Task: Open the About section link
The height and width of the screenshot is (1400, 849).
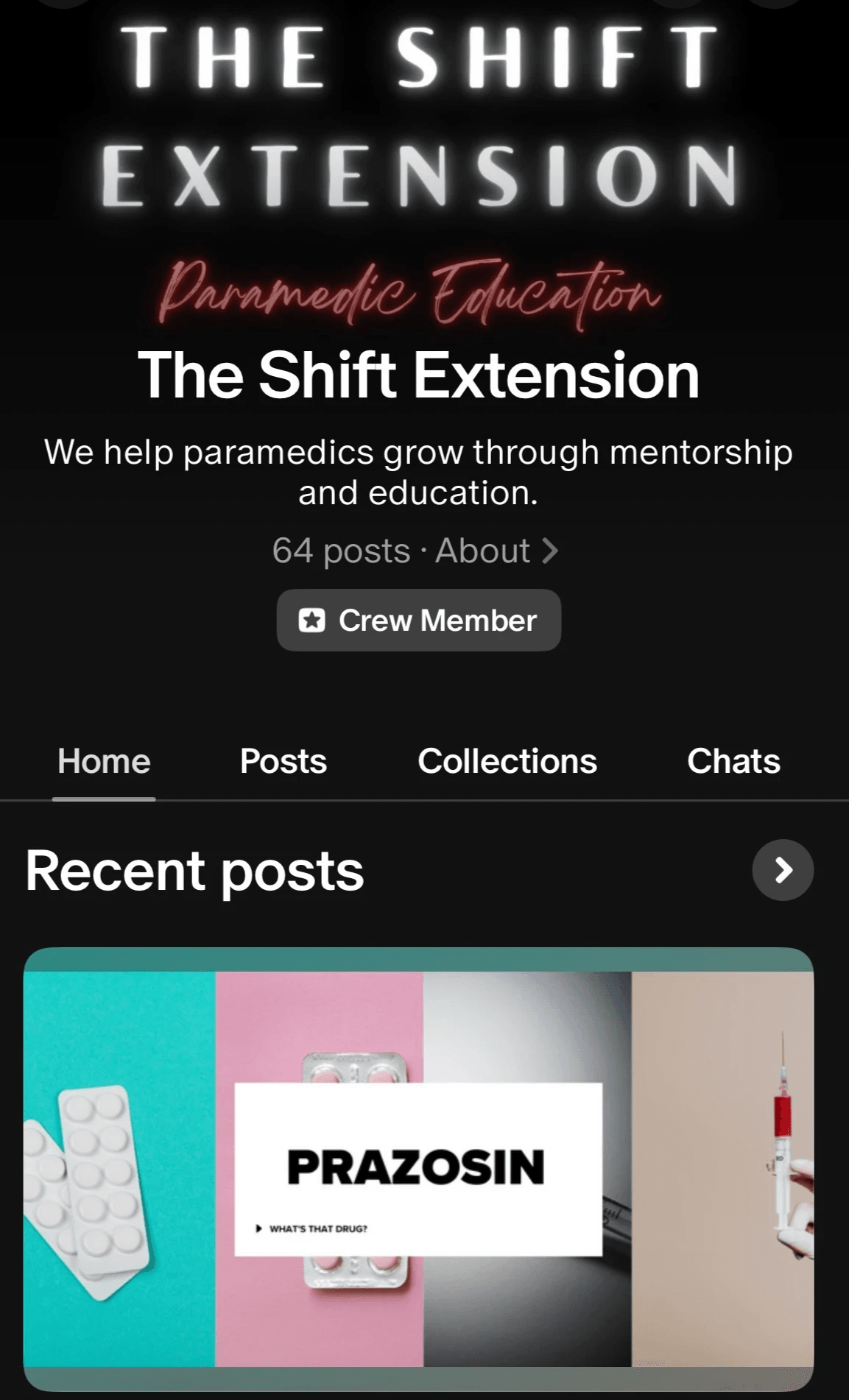Action: click(x=496, y=551)
